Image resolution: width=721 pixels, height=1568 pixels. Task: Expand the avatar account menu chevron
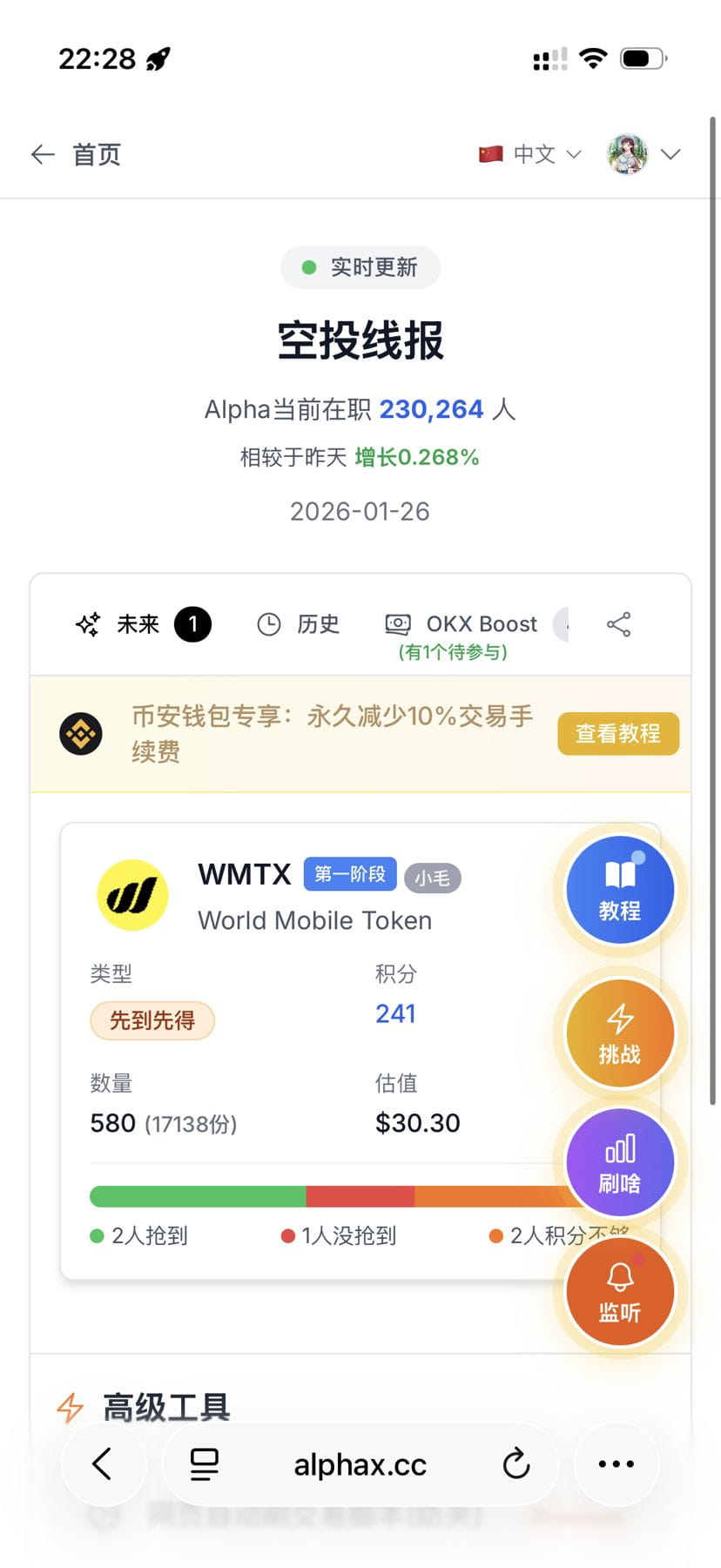pos(671,154)
